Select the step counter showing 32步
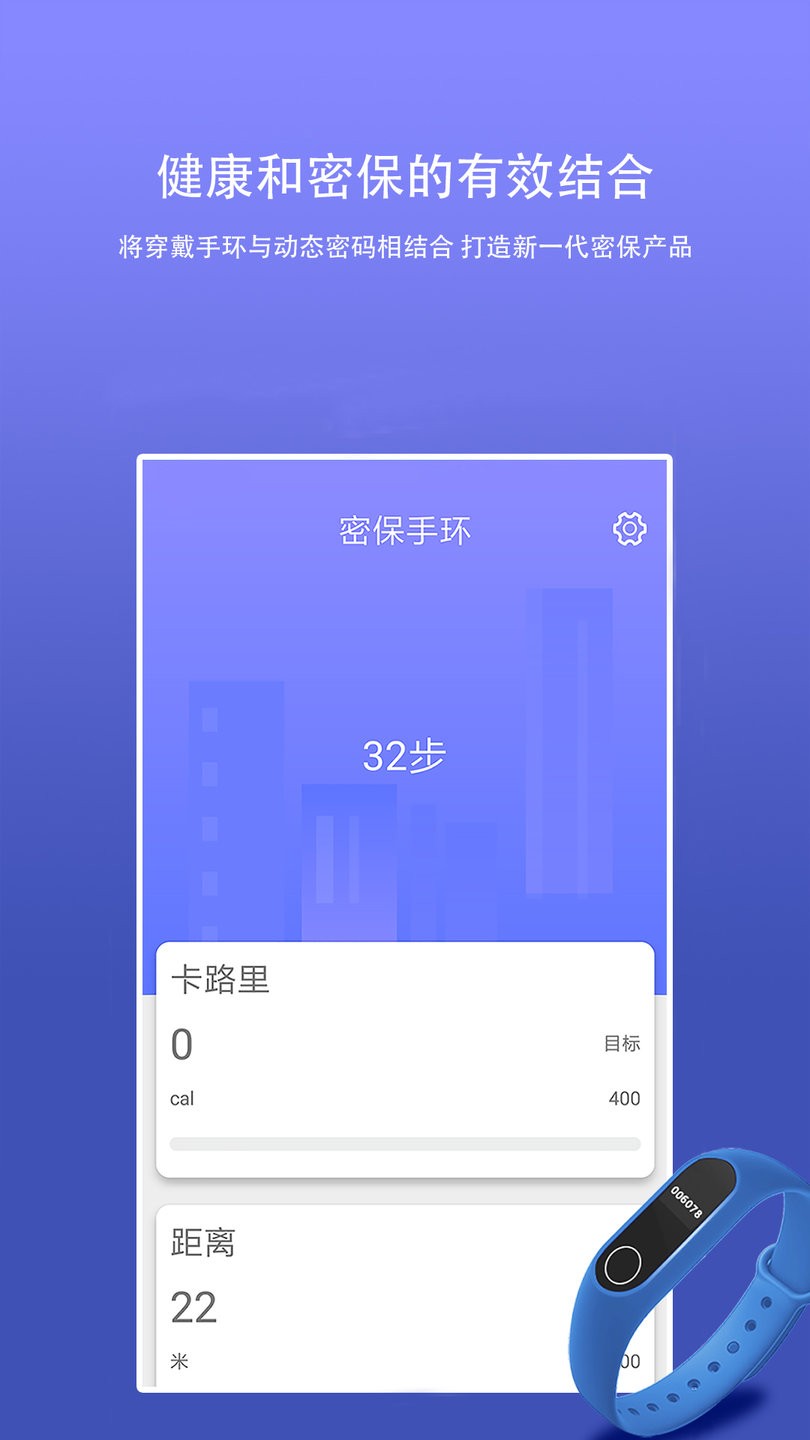Viewport: 810px width, 1440px height. point(404,757)
